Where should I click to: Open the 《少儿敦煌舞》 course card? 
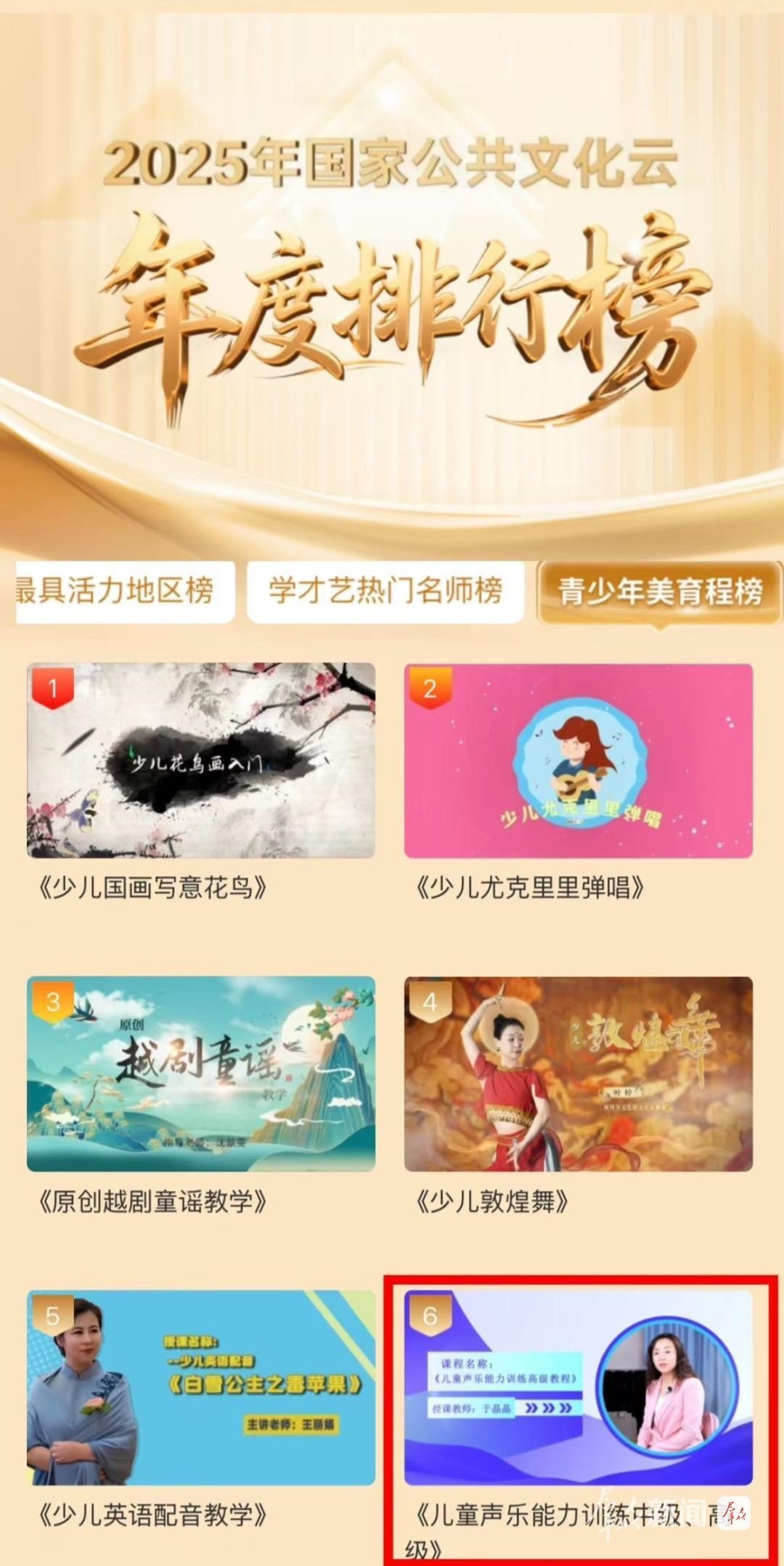point(578,1074)
